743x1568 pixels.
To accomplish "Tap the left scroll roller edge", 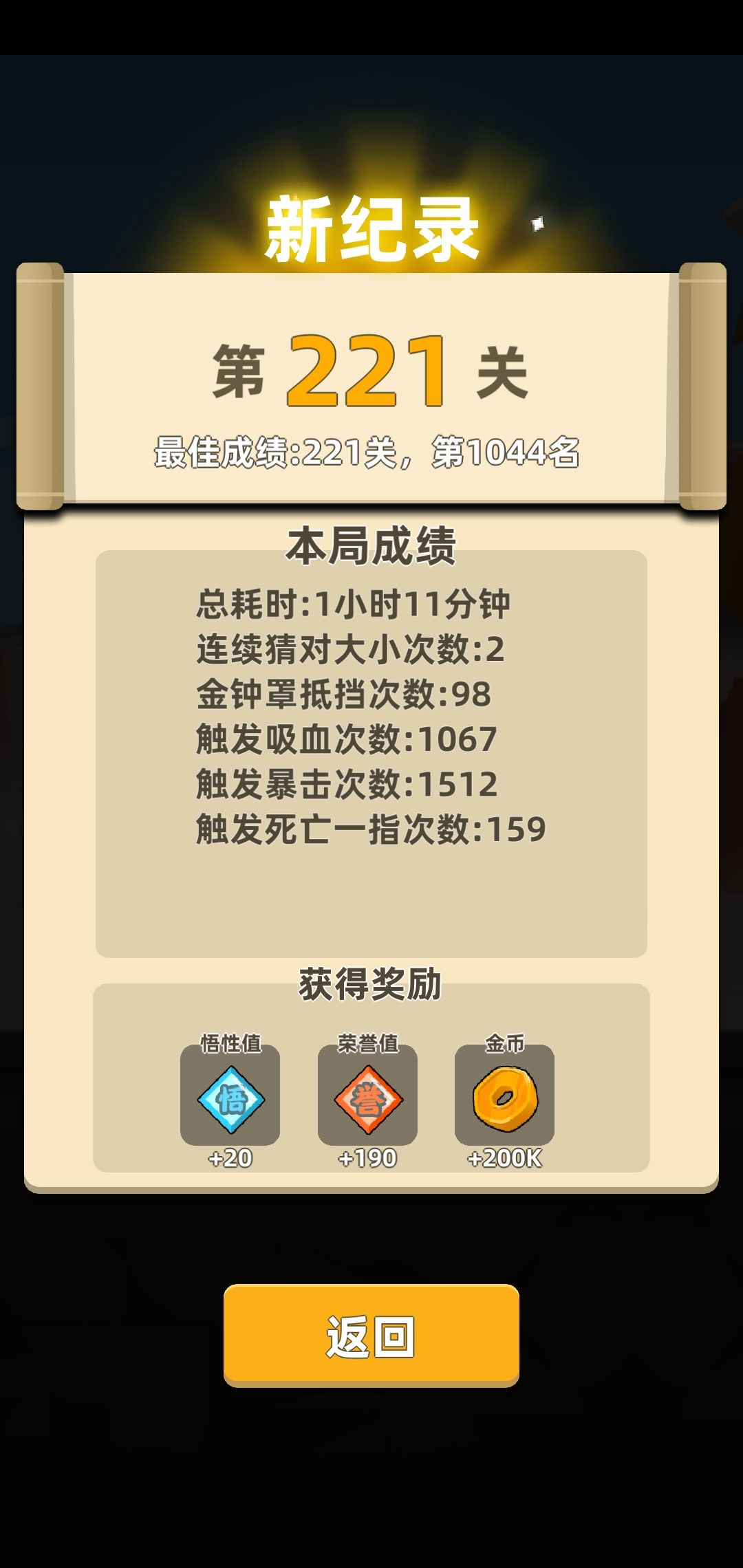I will (x=41, y=385).
